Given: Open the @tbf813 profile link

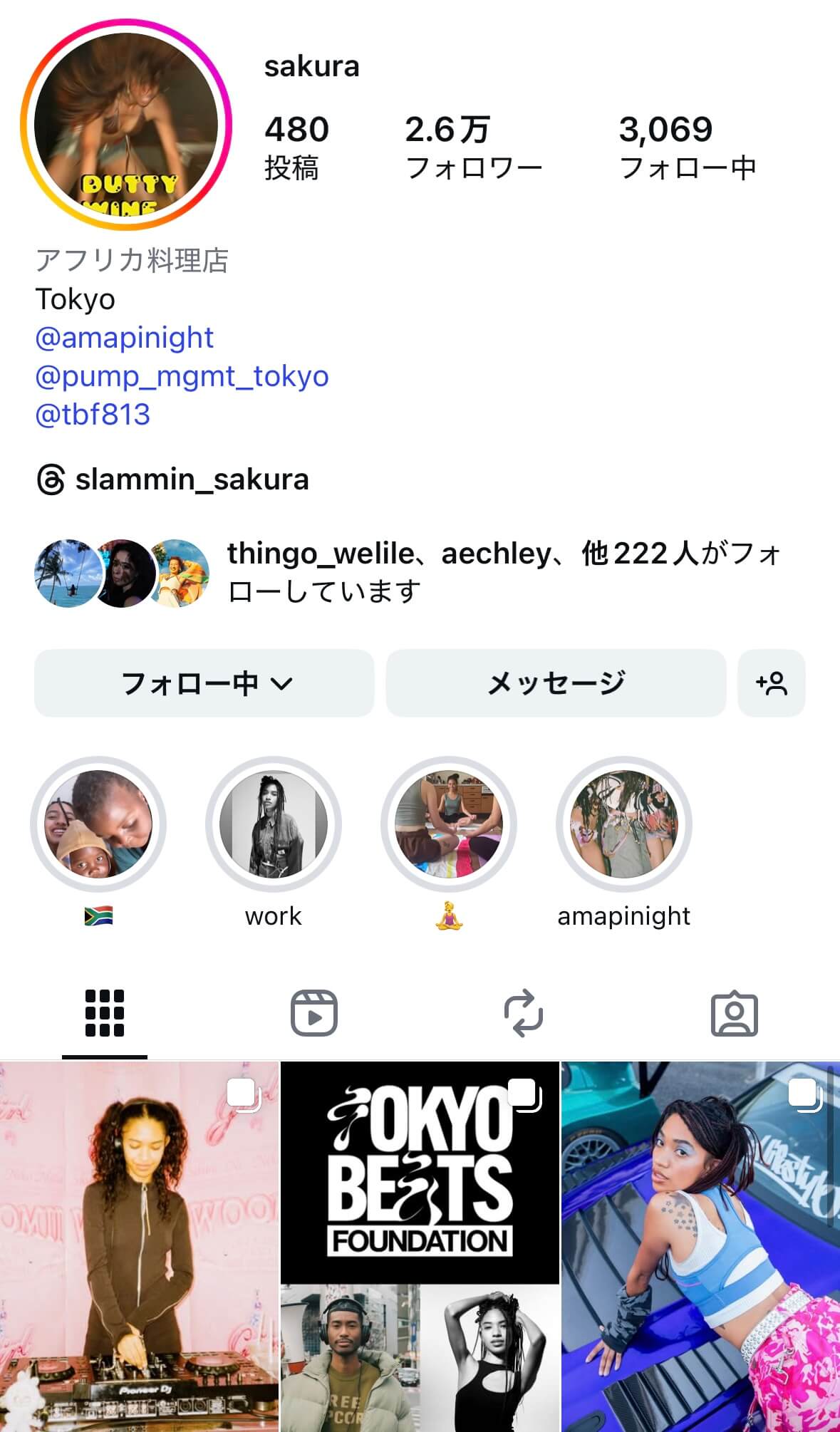Looking at the screenshot, I should coord(93,415).
